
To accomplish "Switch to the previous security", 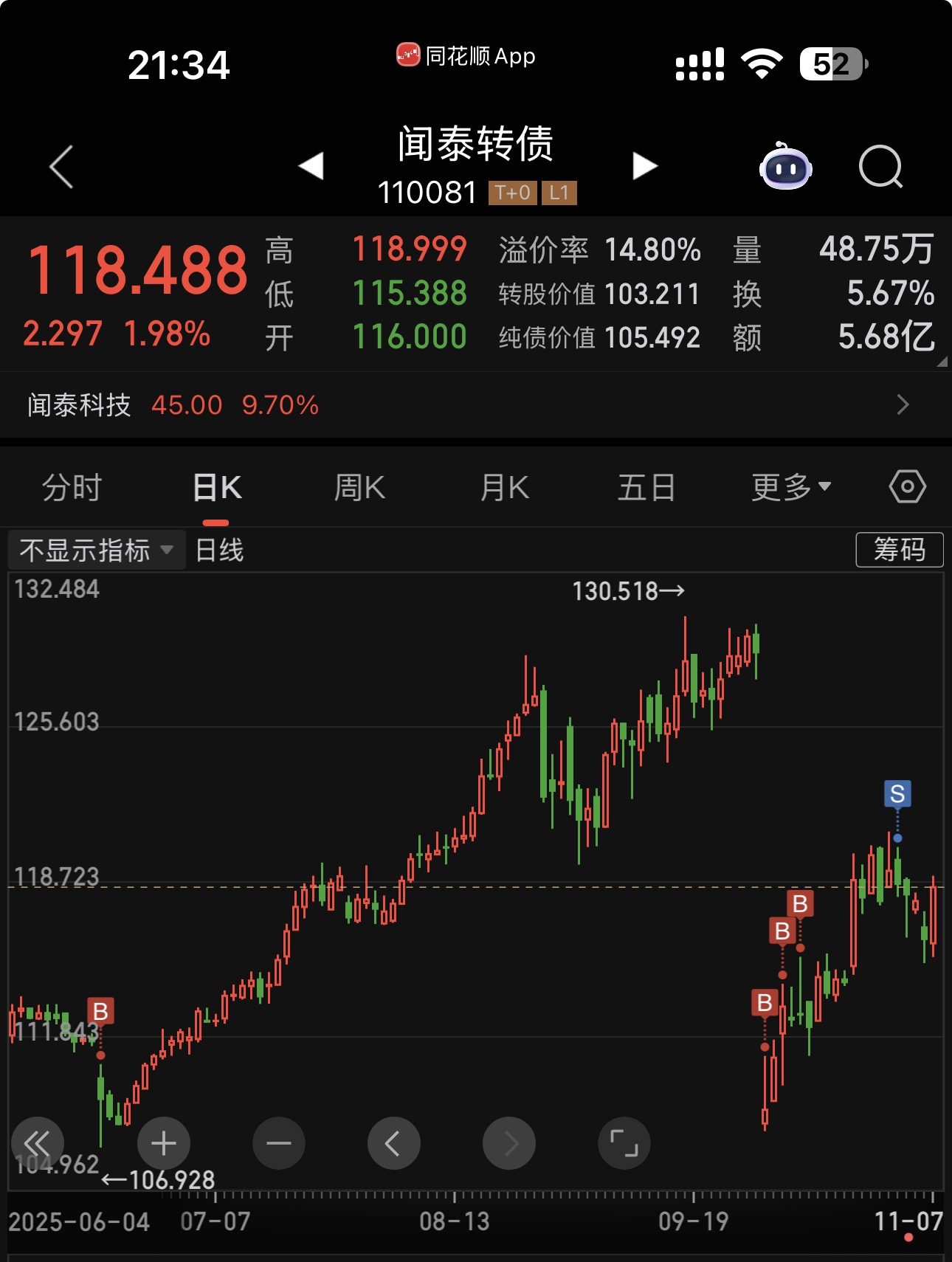I will [311, 166].
